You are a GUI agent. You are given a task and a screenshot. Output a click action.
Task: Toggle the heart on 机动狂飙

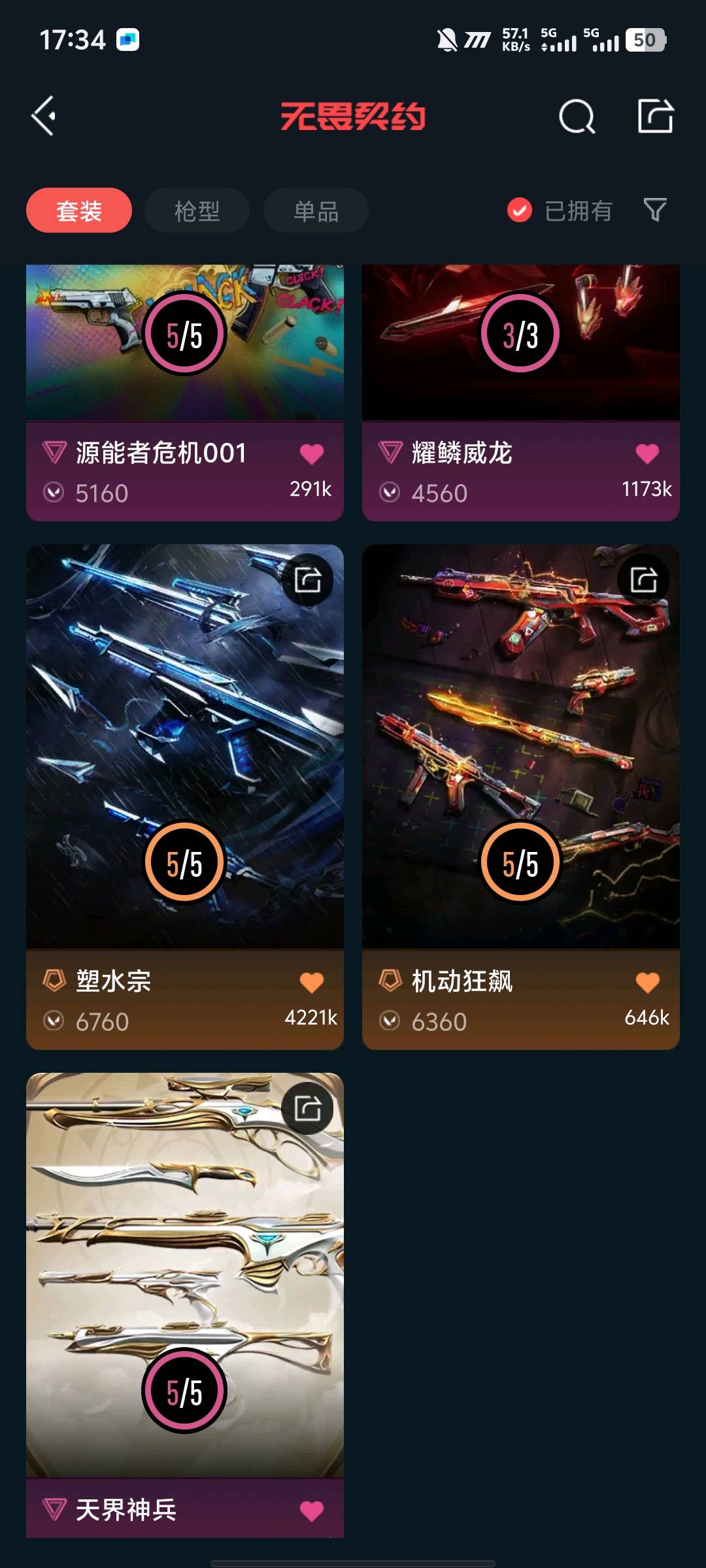pos(647,982)
